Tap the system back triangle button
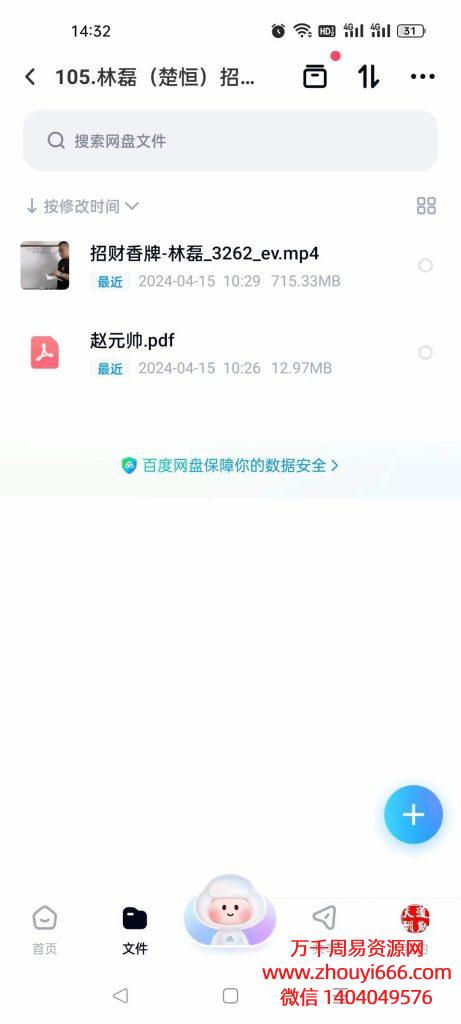 [x=120, y=995]
